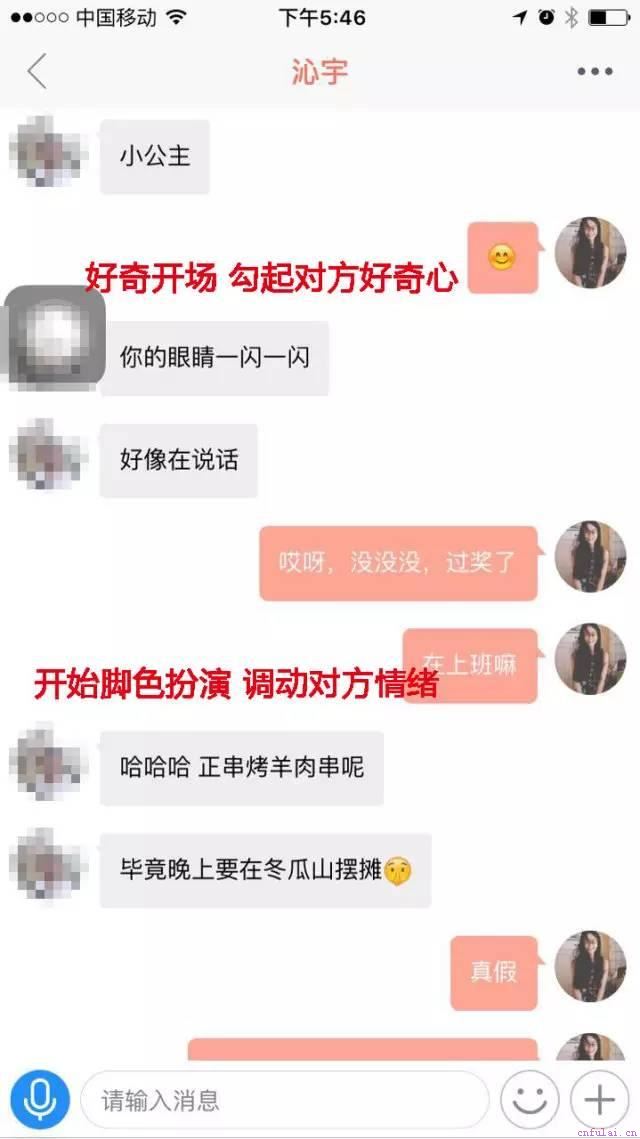640x1139 pixels.
Task: Open the emoji smiley picker
Action: pos(529,1100)
